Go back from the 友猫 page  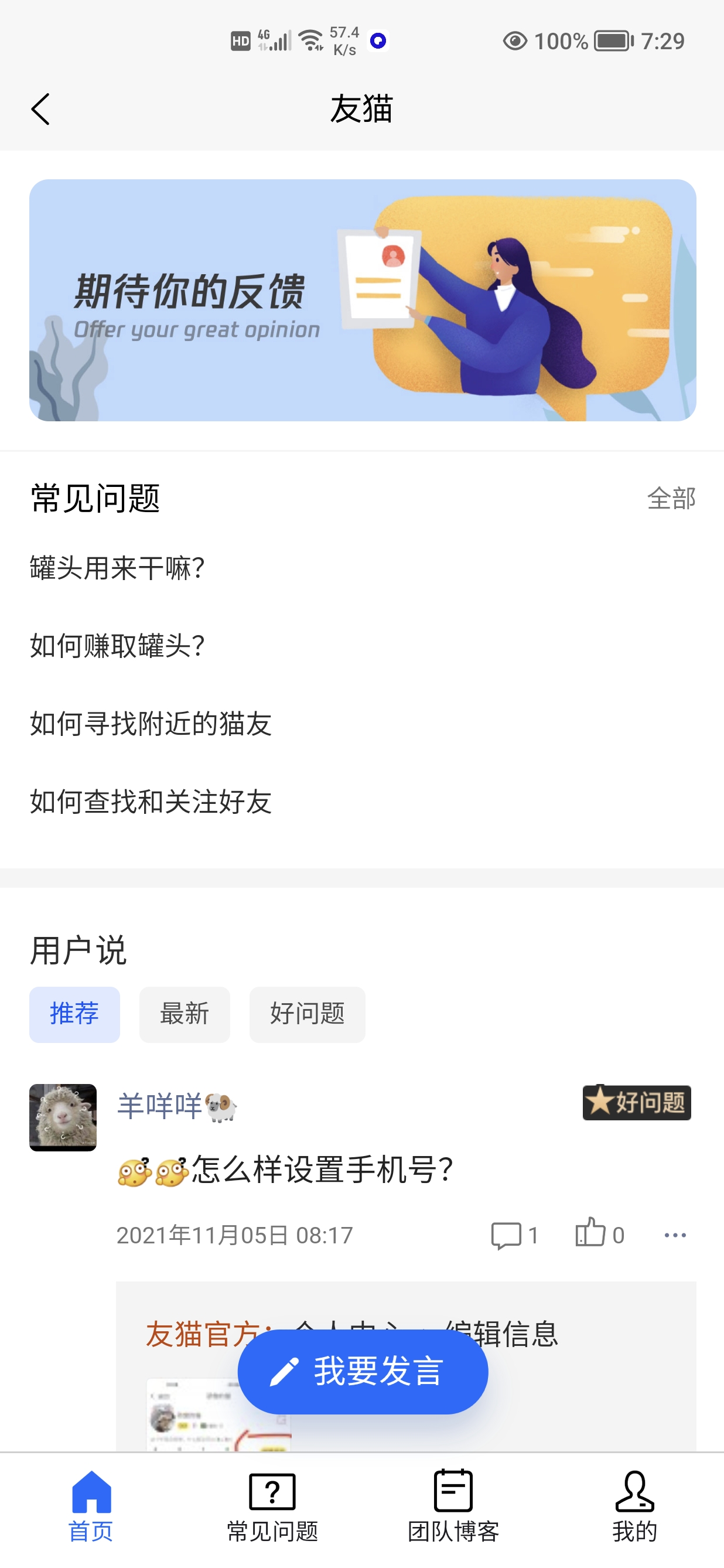[x=40, y=110]
